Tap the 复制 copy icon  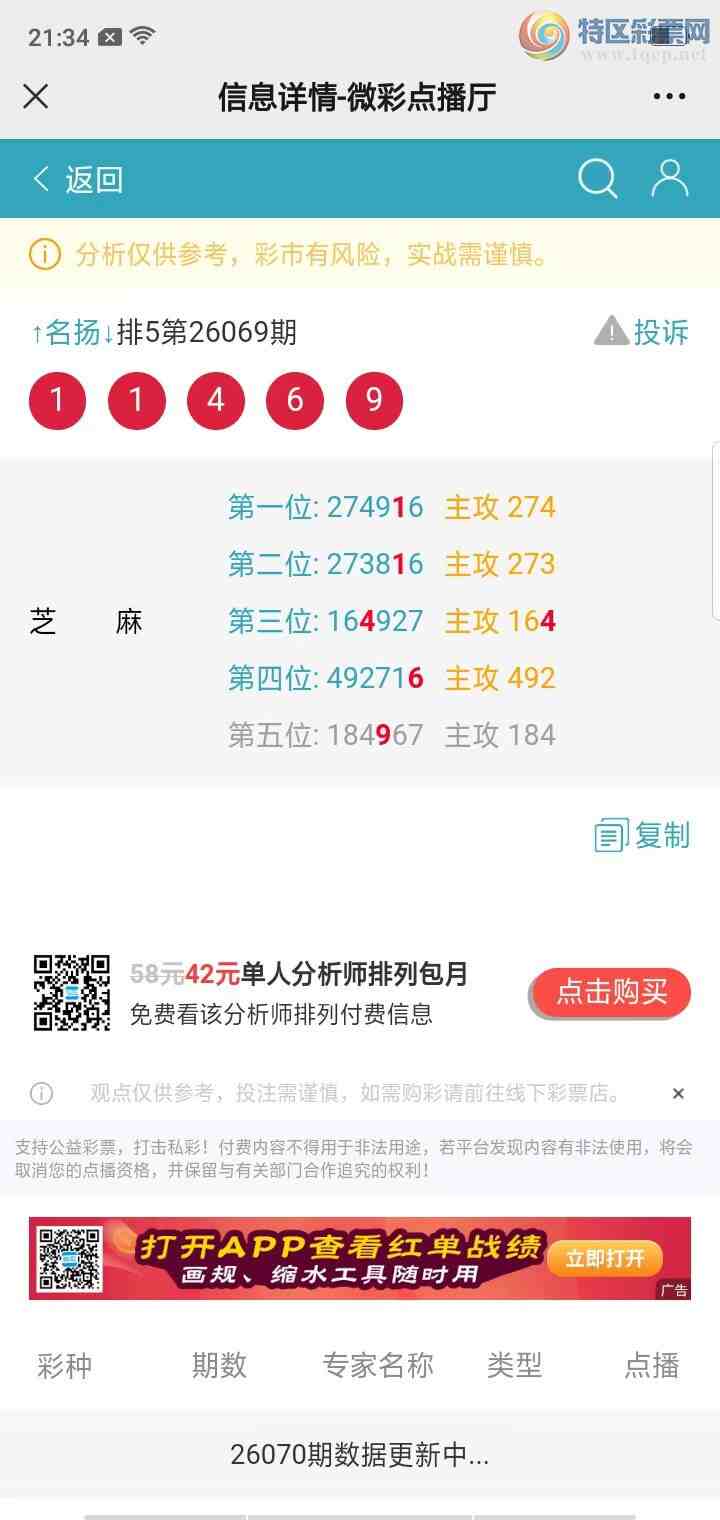point(609,836)
